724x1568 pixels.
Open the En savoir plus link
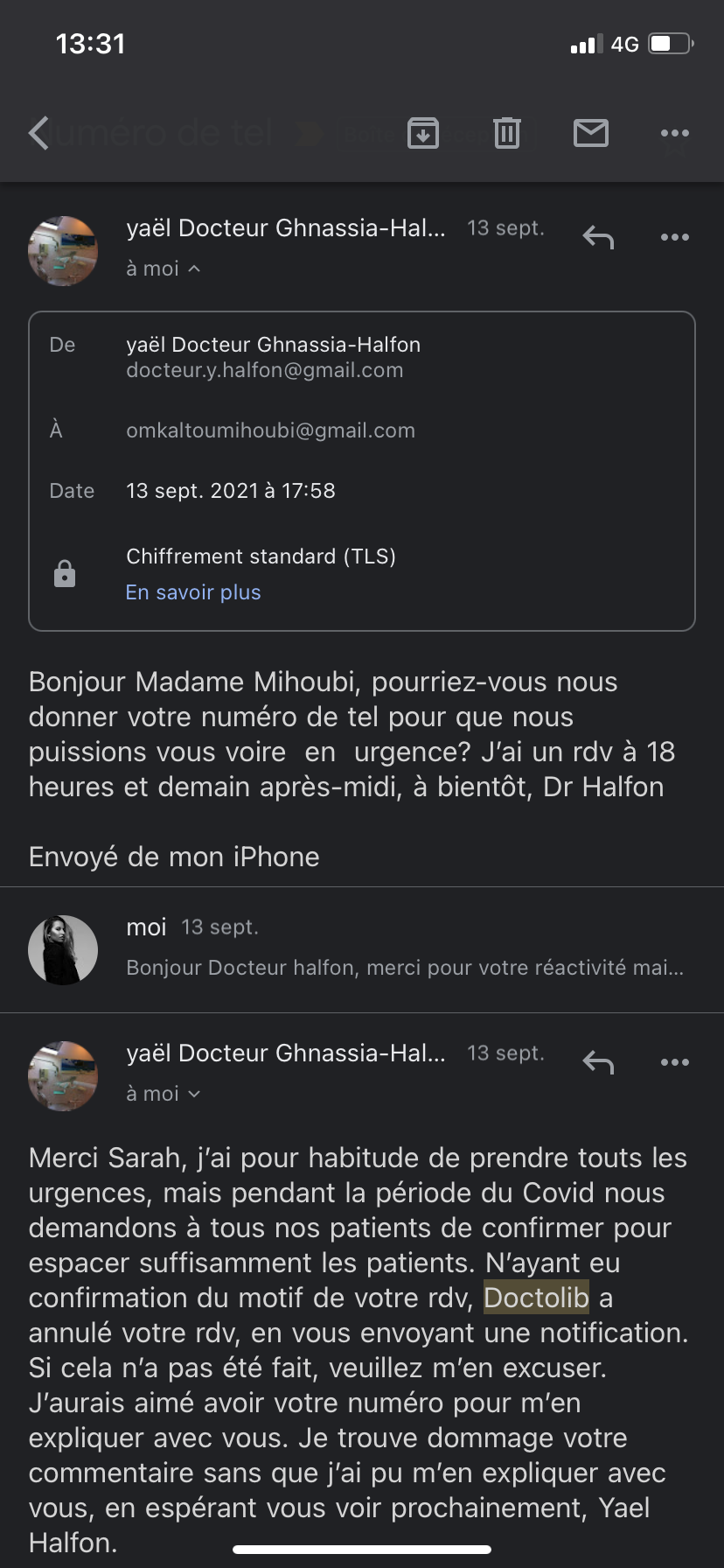click(193, 592)
